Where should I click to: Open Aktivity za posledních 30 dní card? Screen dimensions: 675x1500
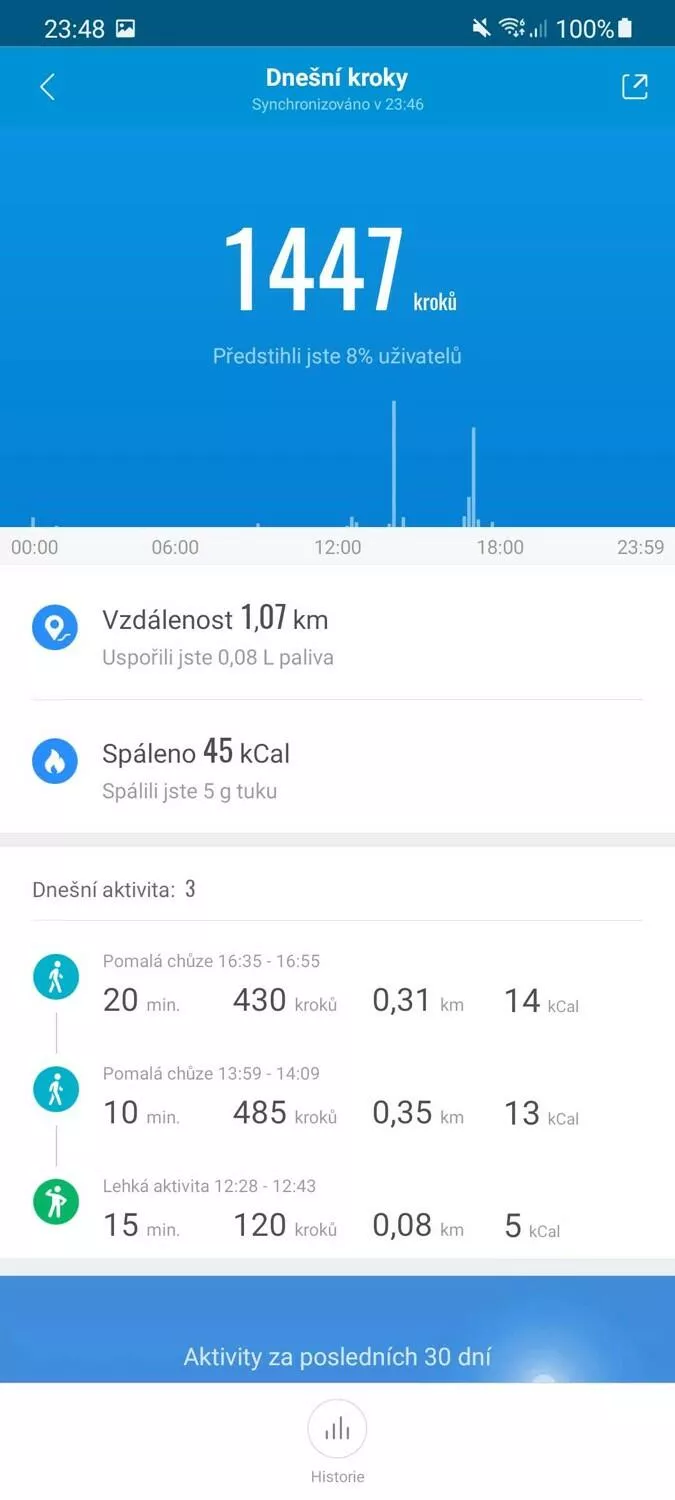click(337, 1330)
